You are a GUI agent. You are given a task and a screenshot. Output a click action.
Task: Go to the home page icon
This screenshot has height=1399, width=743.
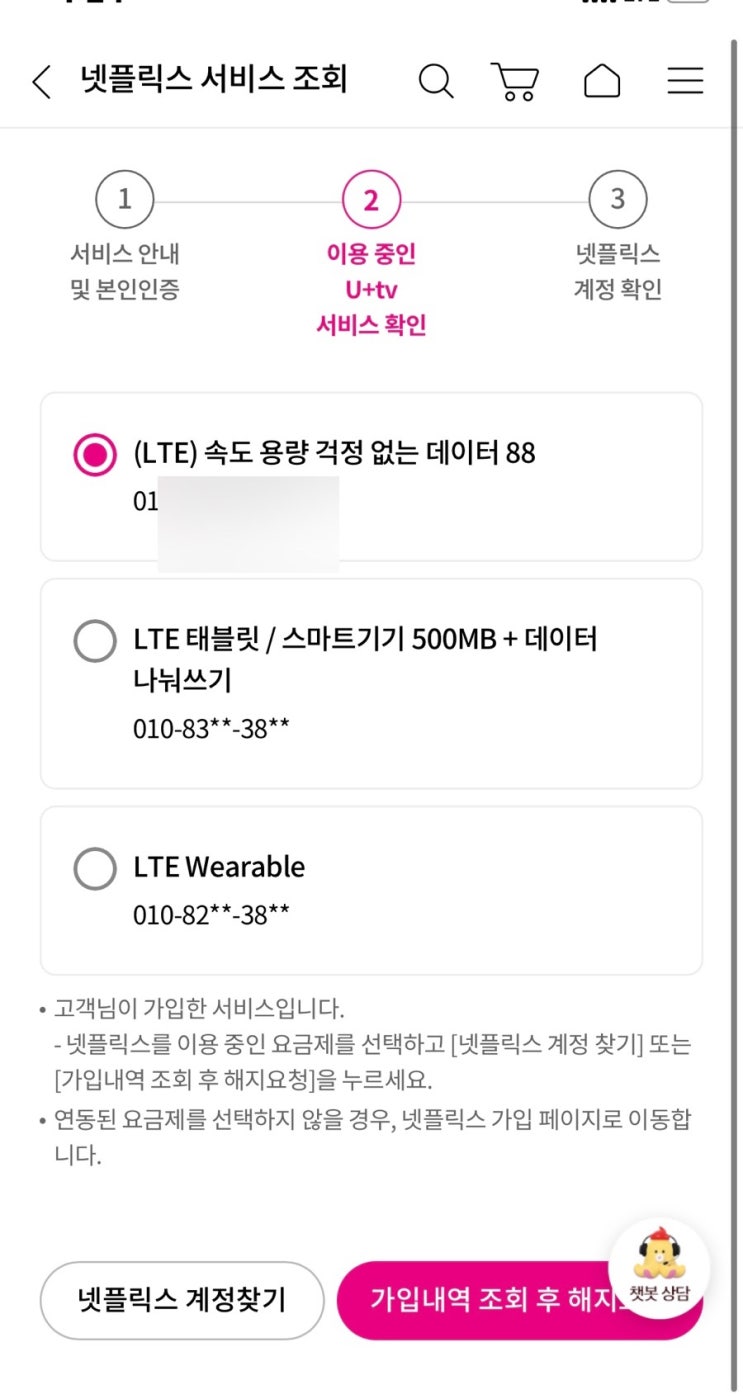pyautogui.click(x=602, y=81)
